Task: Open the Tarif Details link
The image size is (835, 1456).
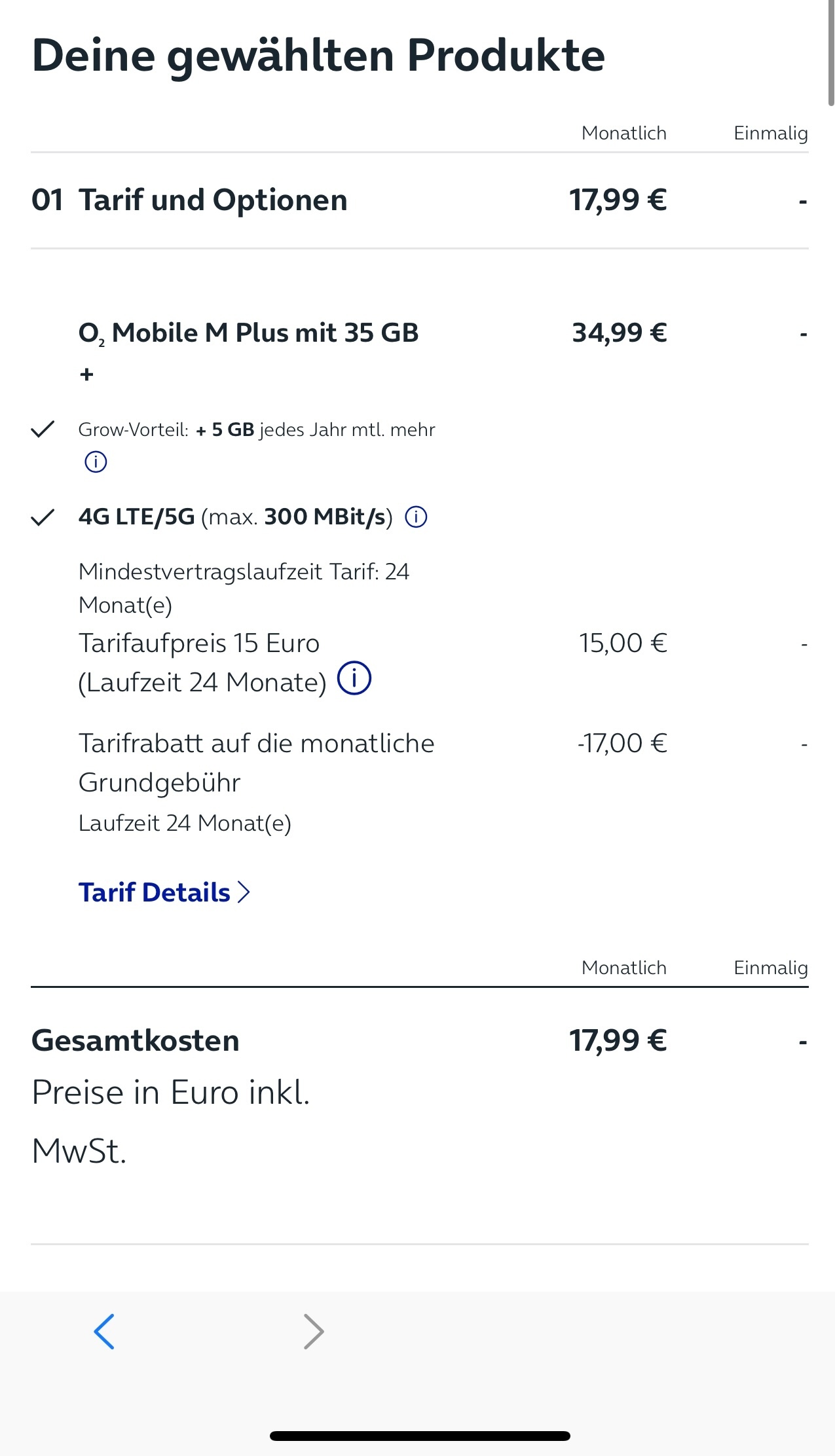Action: point(164,892)
